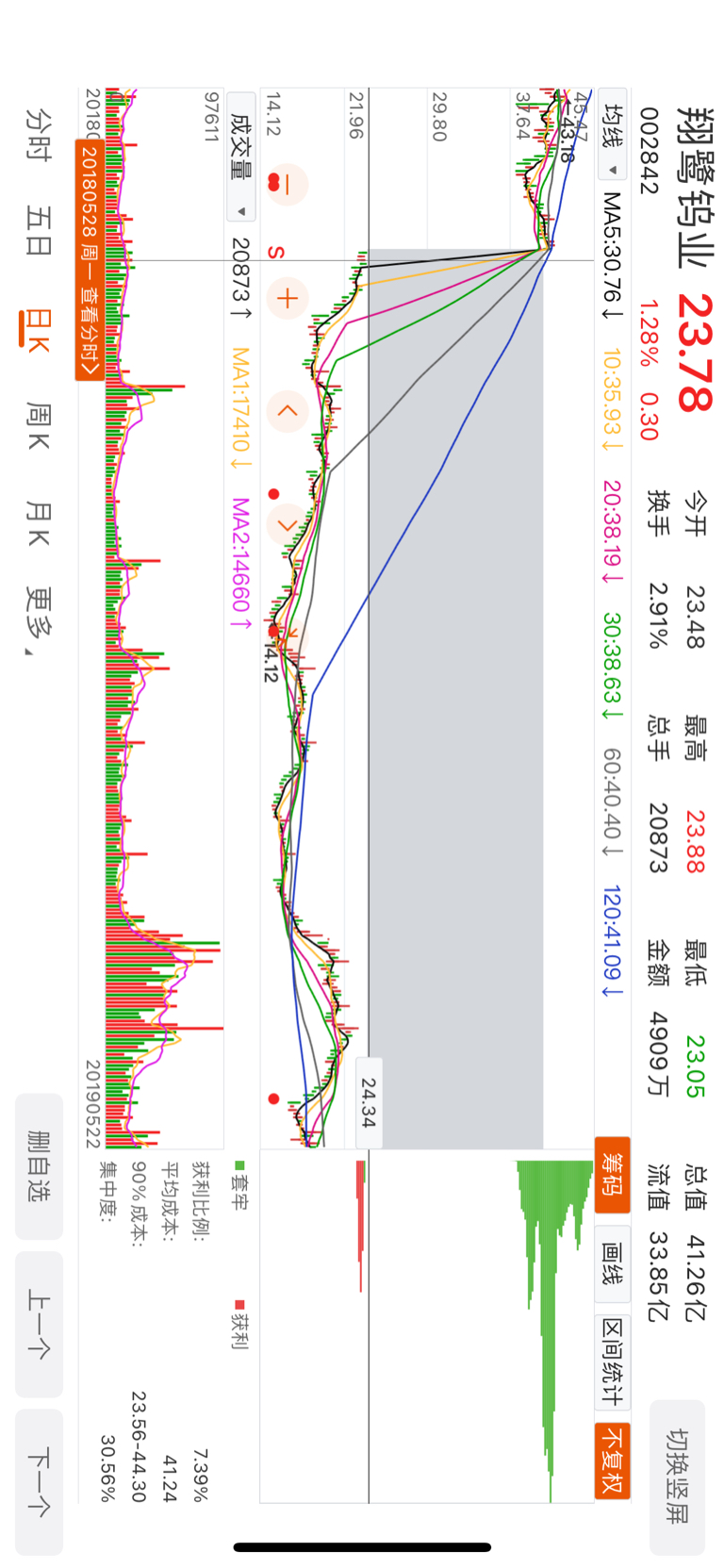Screen dimensions: 724x1568
Task: Move the chart cursor left with arrow
Action: coord(287,412)
